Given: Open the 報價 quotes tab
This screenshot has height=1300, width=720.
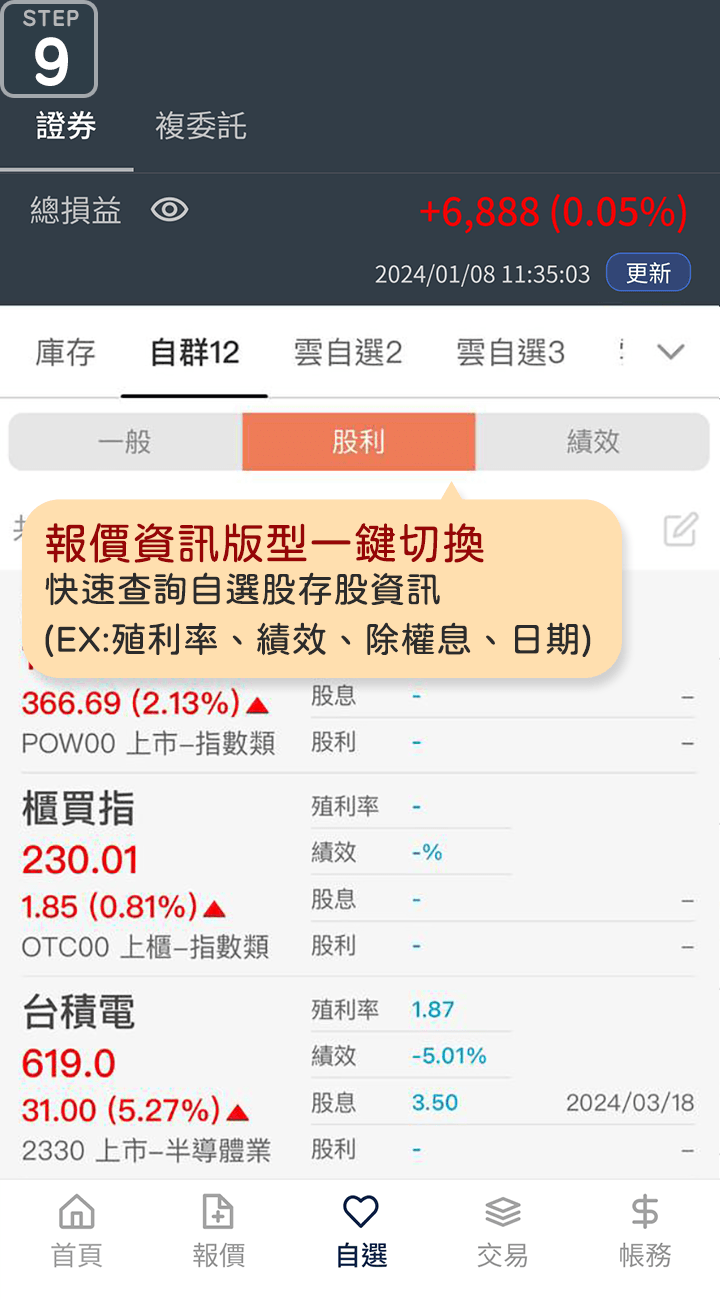Looking at the screenshot, I should click(x=218, y=1230).
